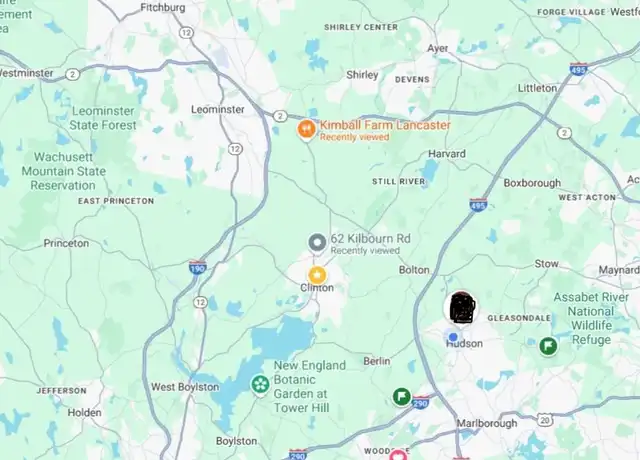This screenshot has height=460, width=640.
Task: Open New England Botanic Garden at Tower Hill pin
Action: click(x=260, y=384)
